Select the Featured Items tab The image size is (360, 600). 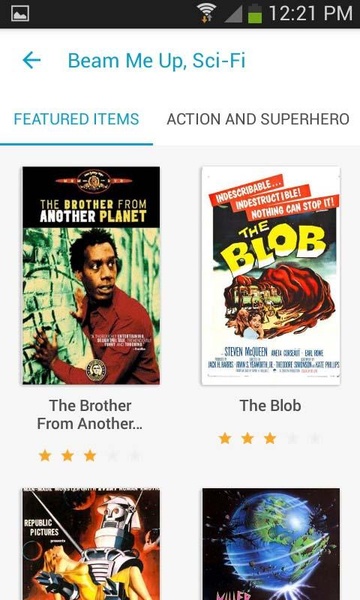[77, 119]
